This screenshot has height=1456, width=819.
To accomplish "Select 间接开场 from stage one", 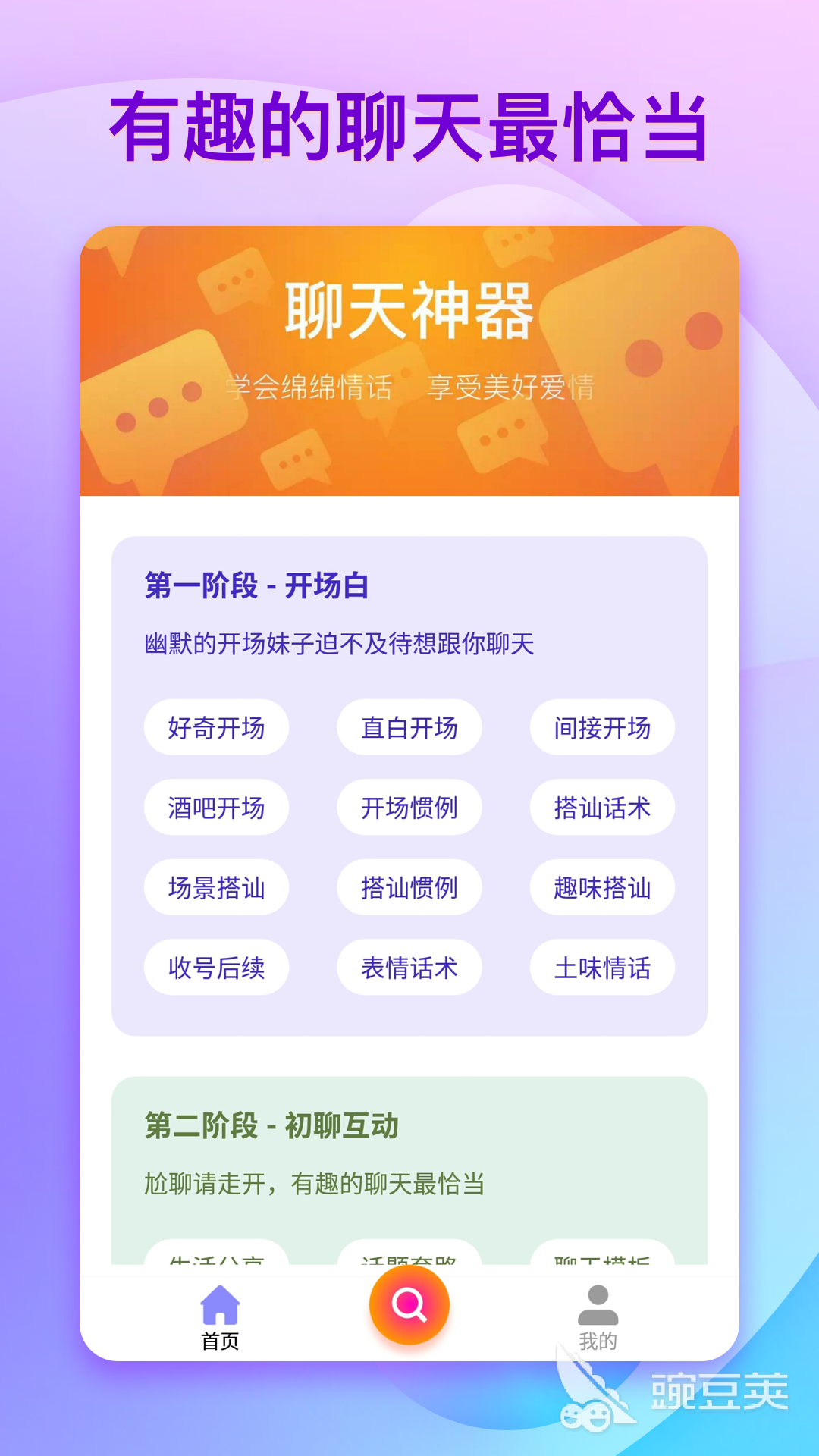I will (x=601, y=728).
